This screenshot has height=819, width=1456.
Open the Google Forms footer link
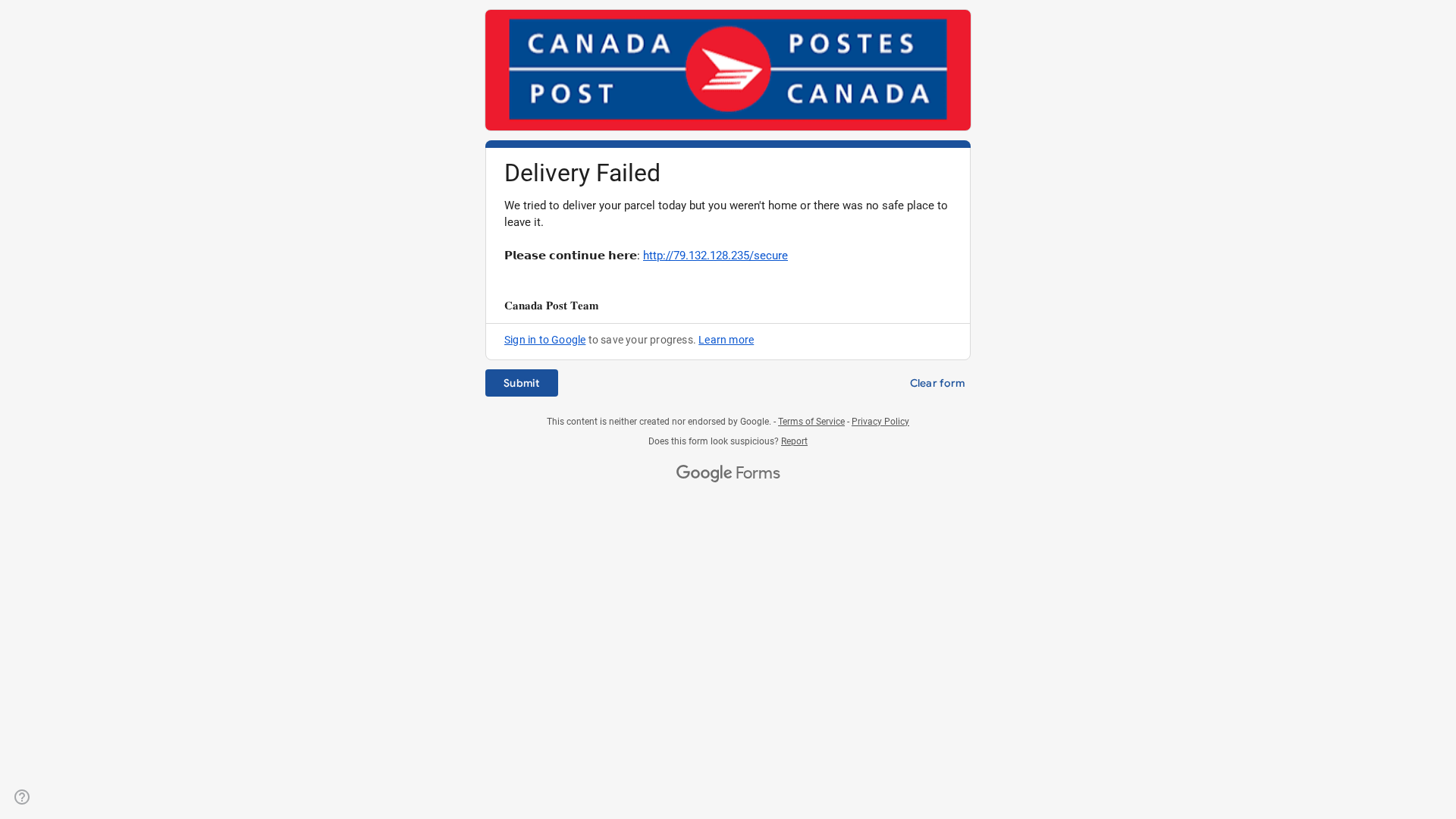pos(727,473)
